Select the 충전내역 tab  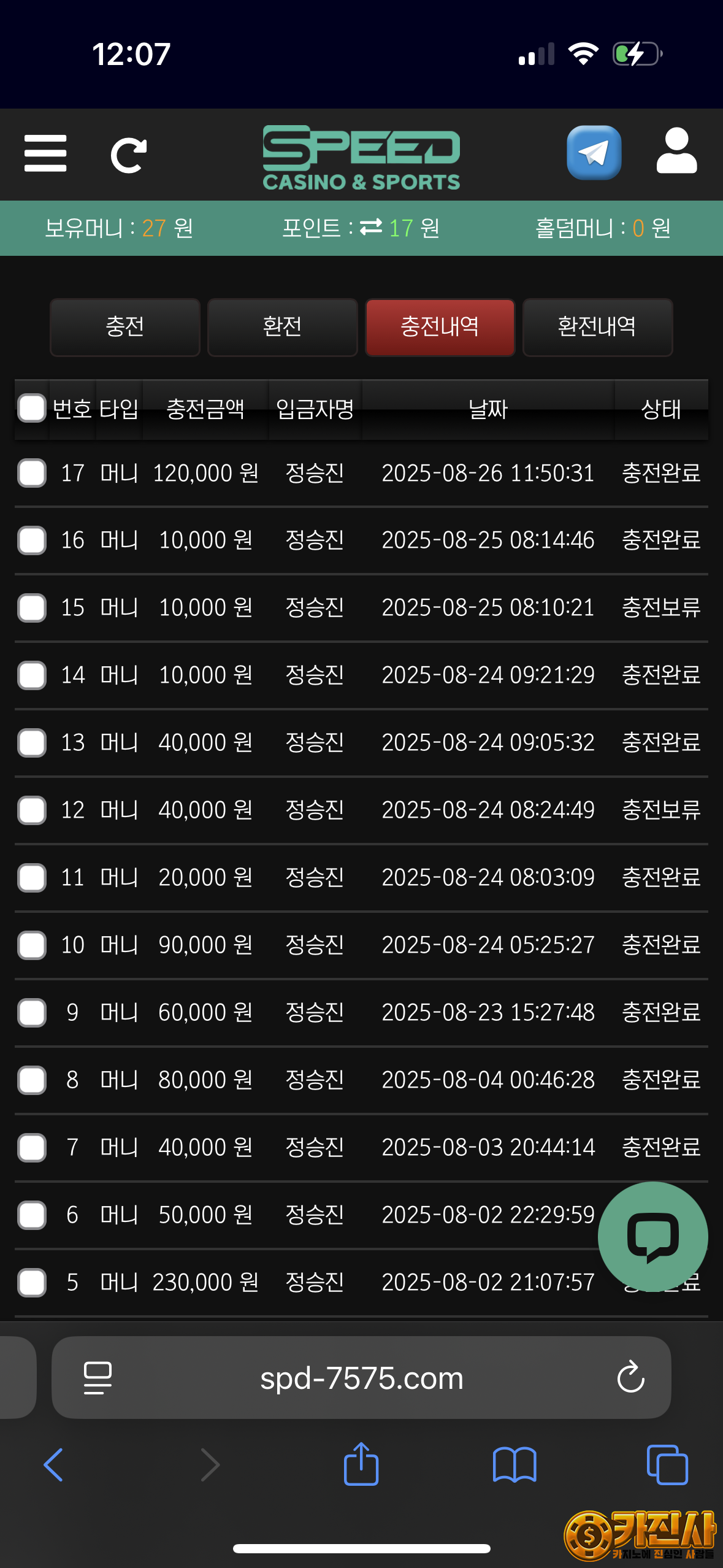(x=440, y=327)
